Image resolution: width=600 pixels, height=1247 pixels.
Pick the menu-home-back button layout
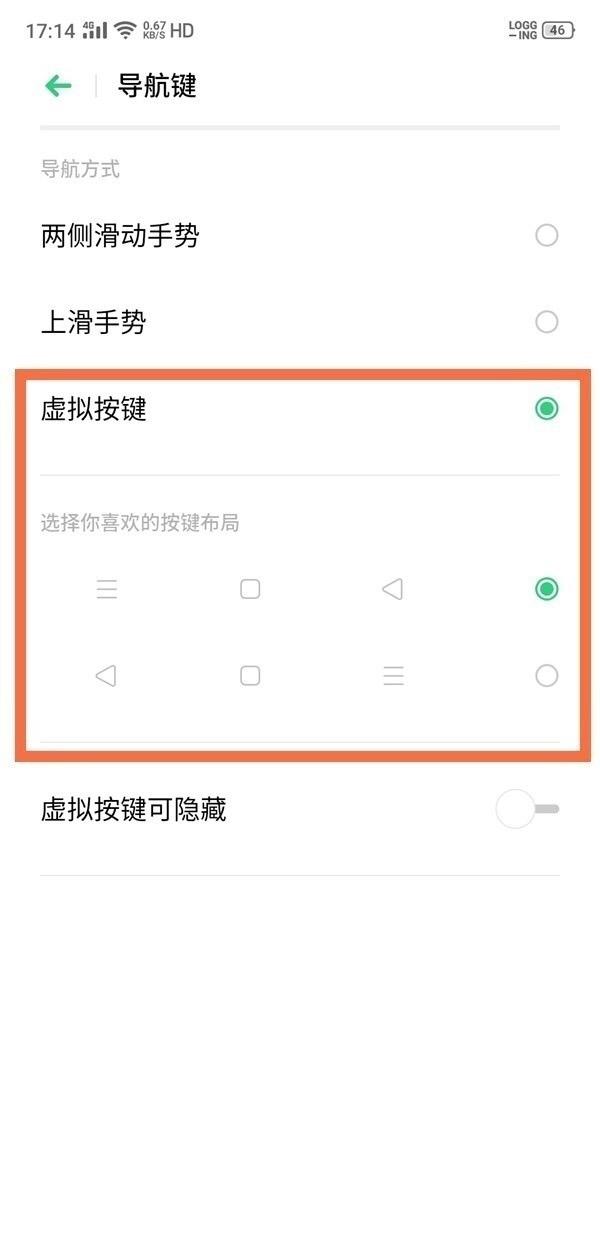coord(300,589)
